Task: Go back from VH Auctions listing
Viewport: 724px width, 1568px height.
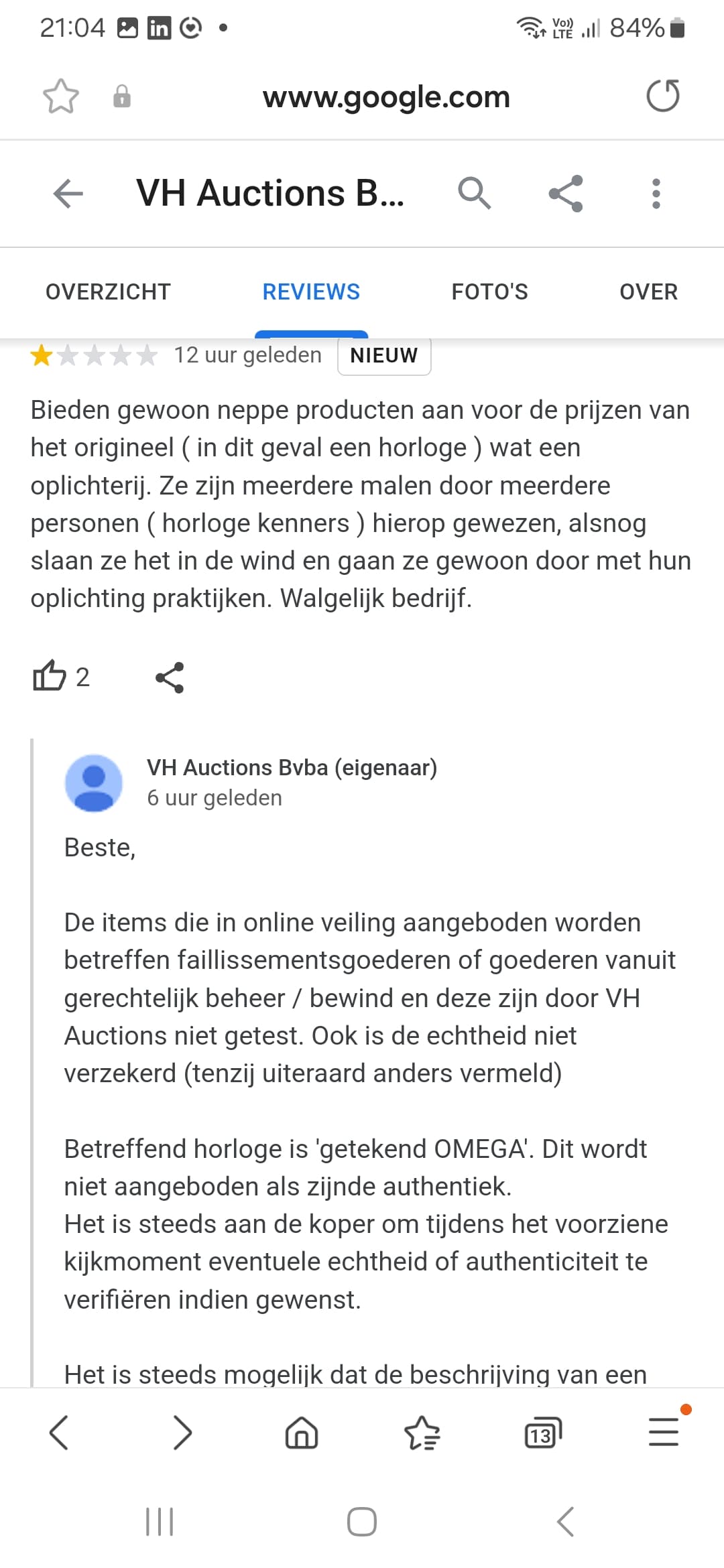Action: 68,194
